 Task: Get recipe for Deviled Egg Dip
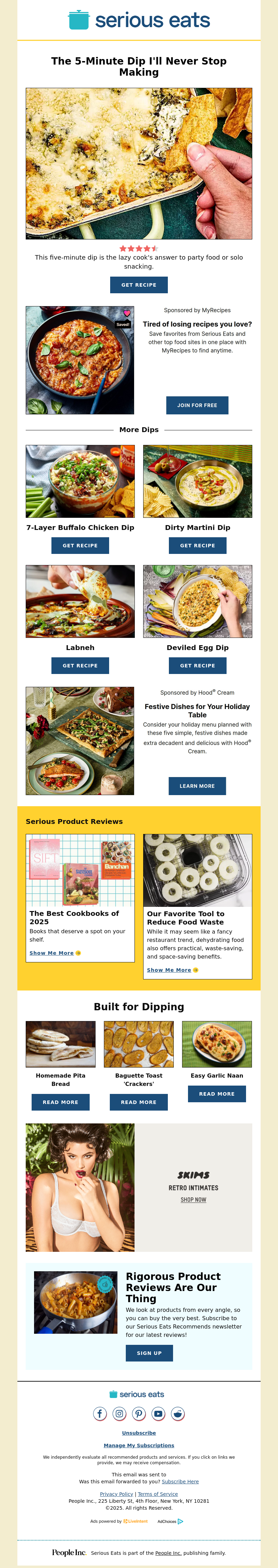click(x=197, y=665)
